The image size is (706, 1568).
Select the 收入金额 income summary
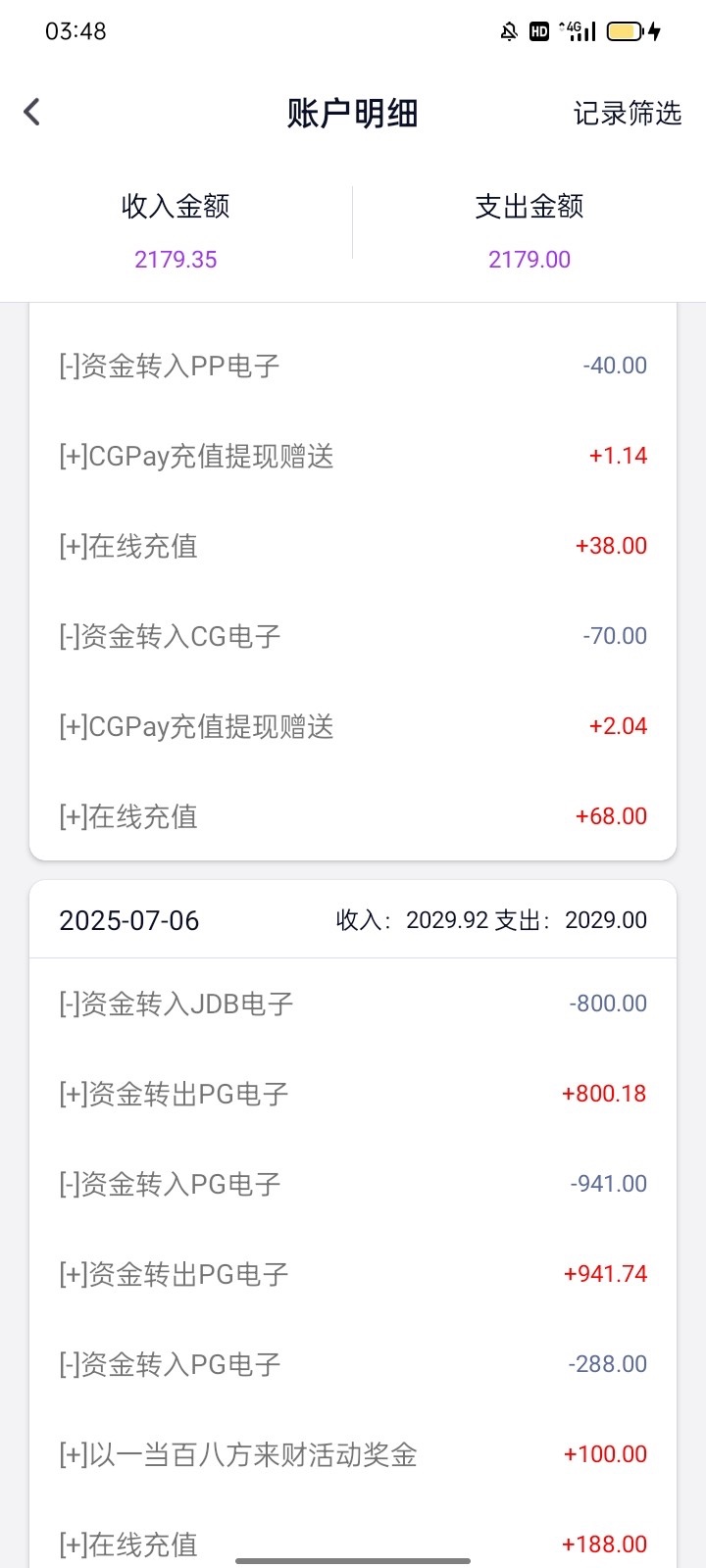pos(176,207)
